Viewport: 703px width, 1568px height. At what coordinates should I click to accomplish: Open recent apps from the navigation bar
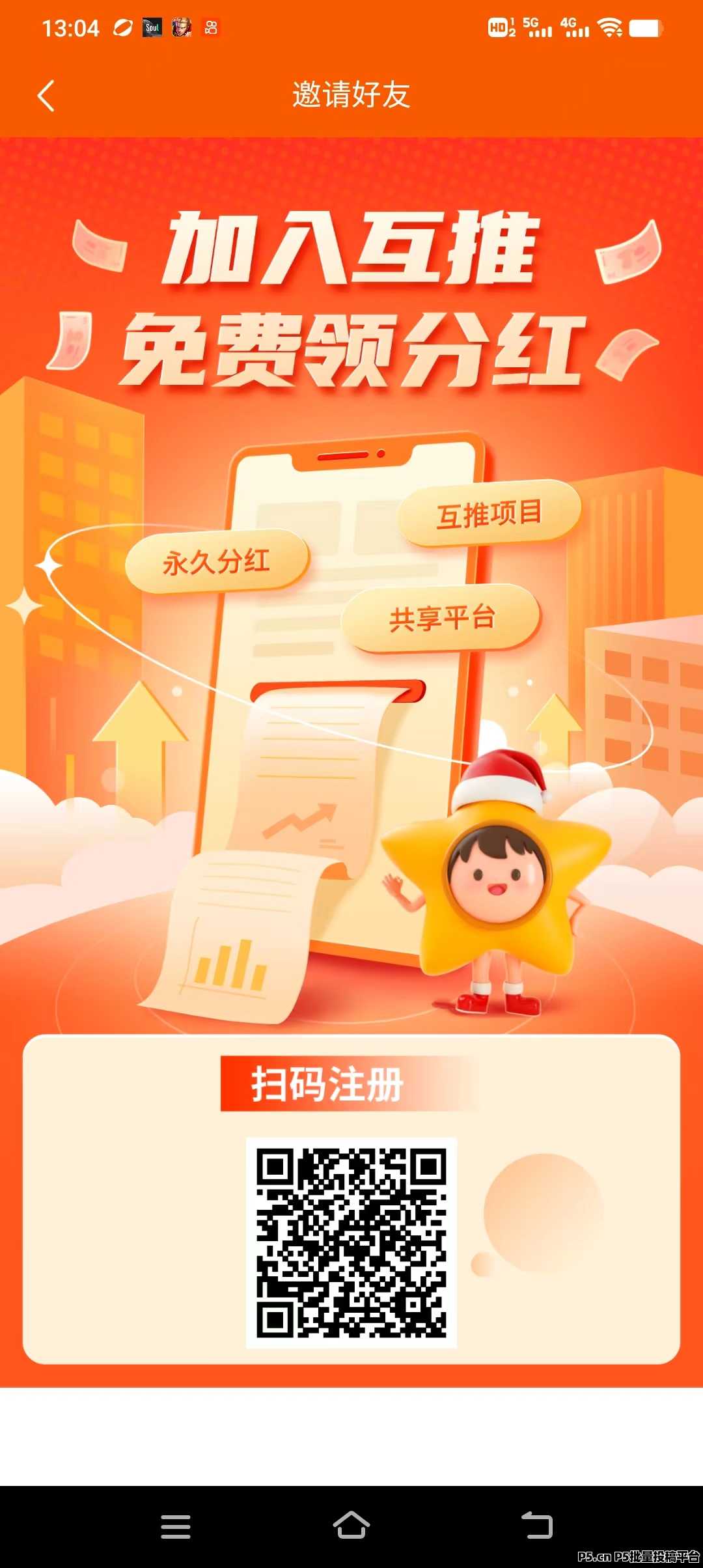click(176, 1526)
